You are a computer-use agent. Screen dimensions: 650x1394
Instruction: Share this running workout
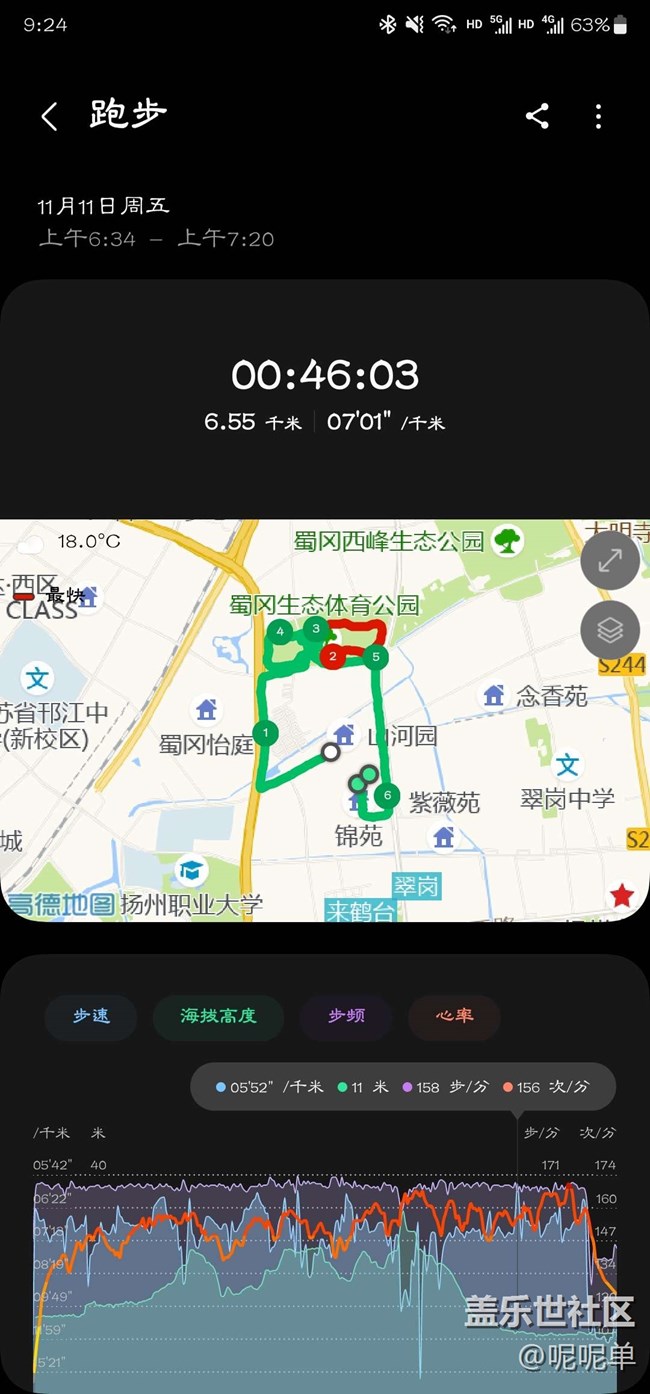point(537,116)
